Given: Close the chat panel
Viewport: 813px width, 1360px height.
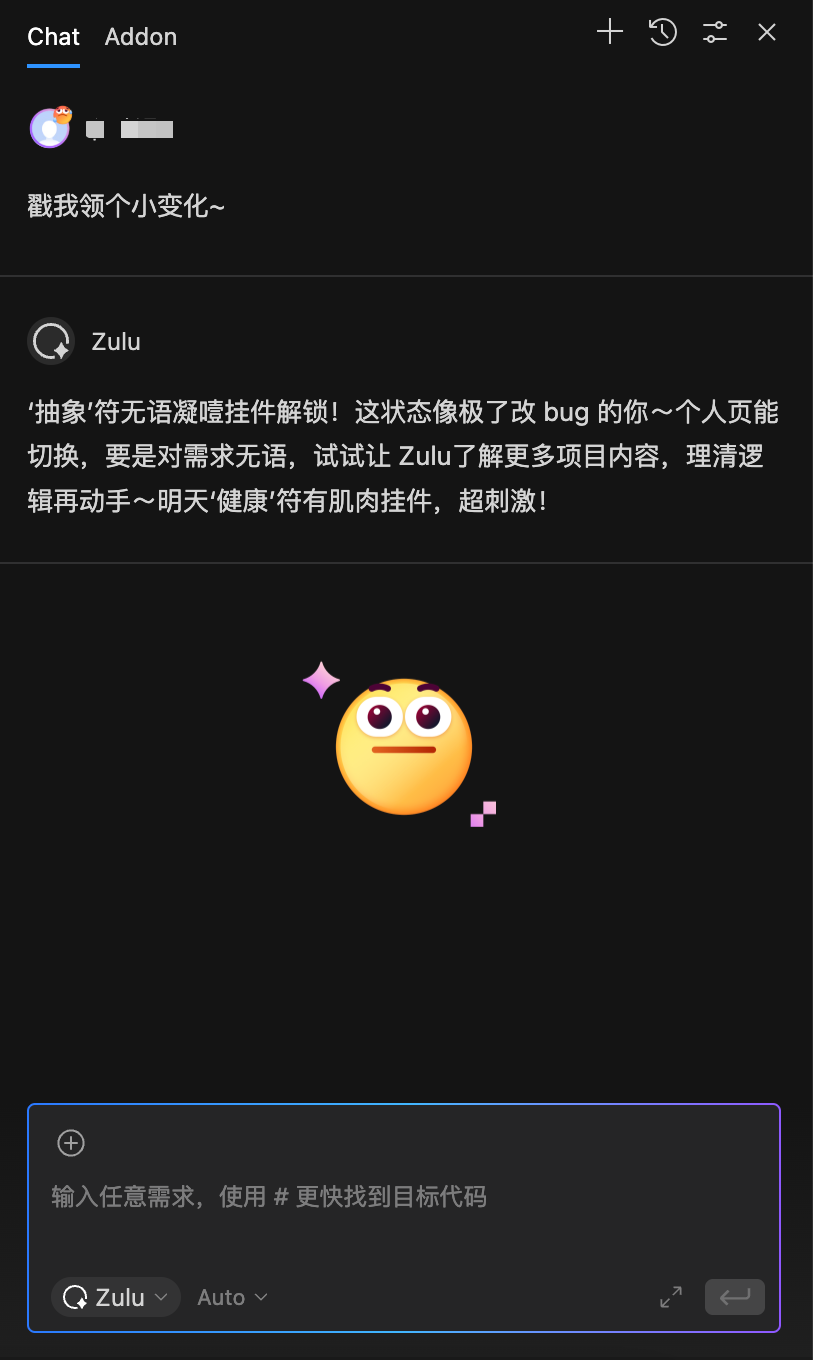Looking at the screenshot, I should pos(766,32).
